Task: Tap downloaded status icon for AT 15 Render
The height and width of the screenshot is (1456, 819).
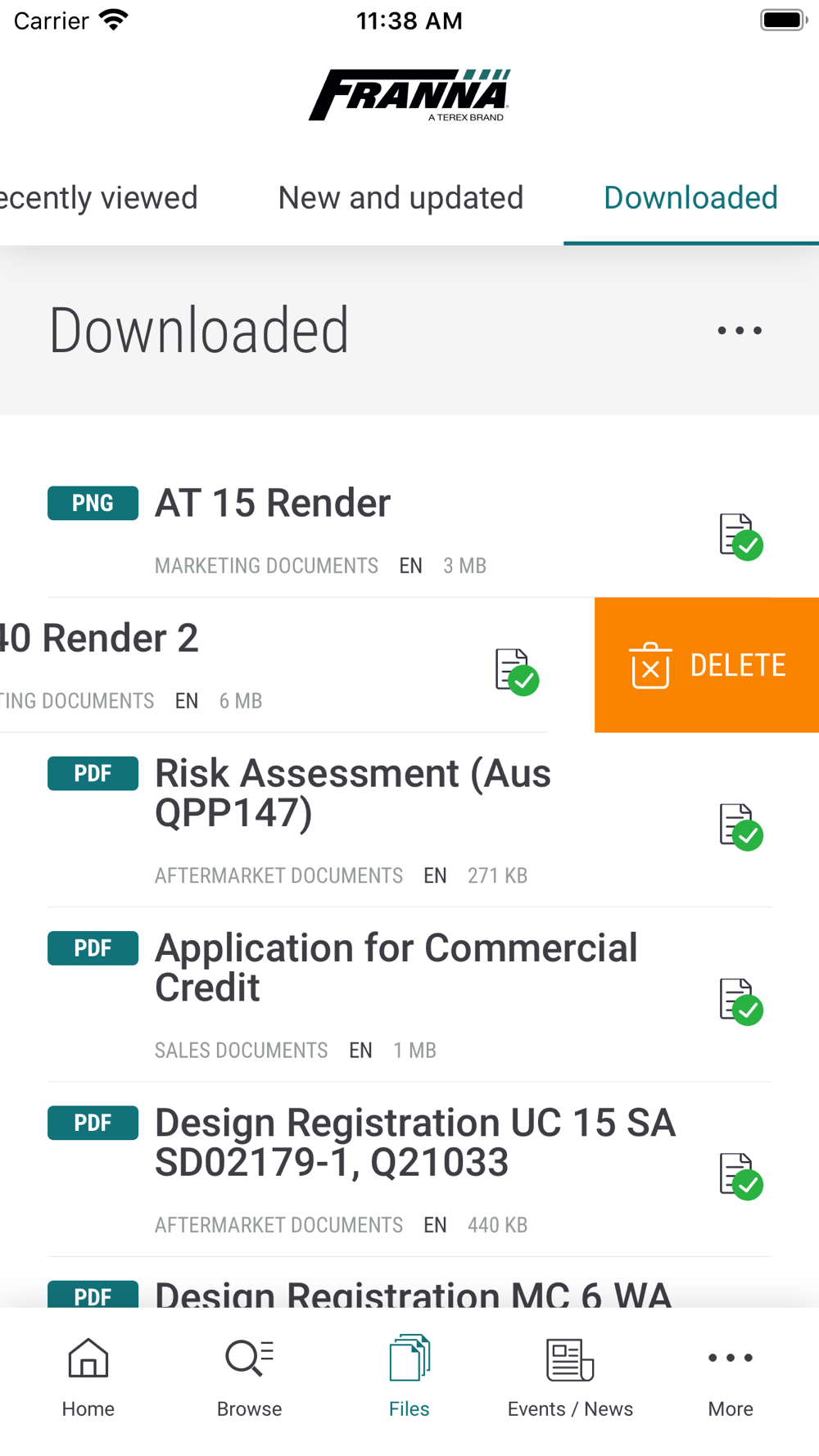Action: (740, 536)
